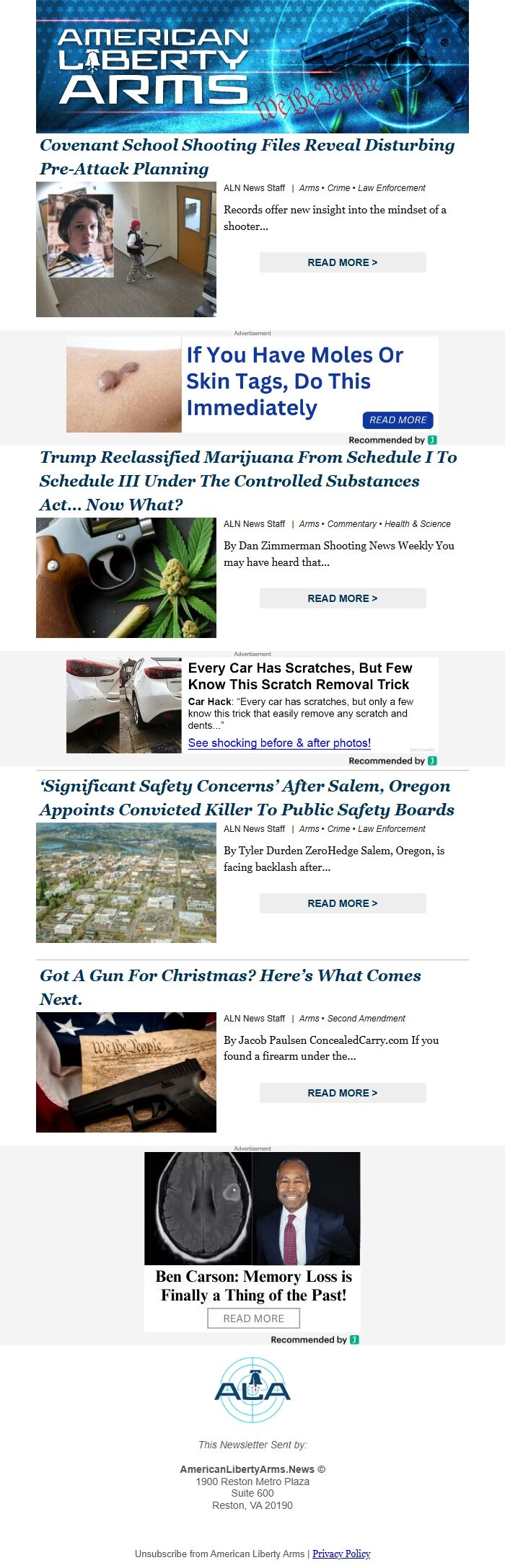Open the Privacy Policy link
This screenshot has width=505, height=1568.
click(341, 1554)
